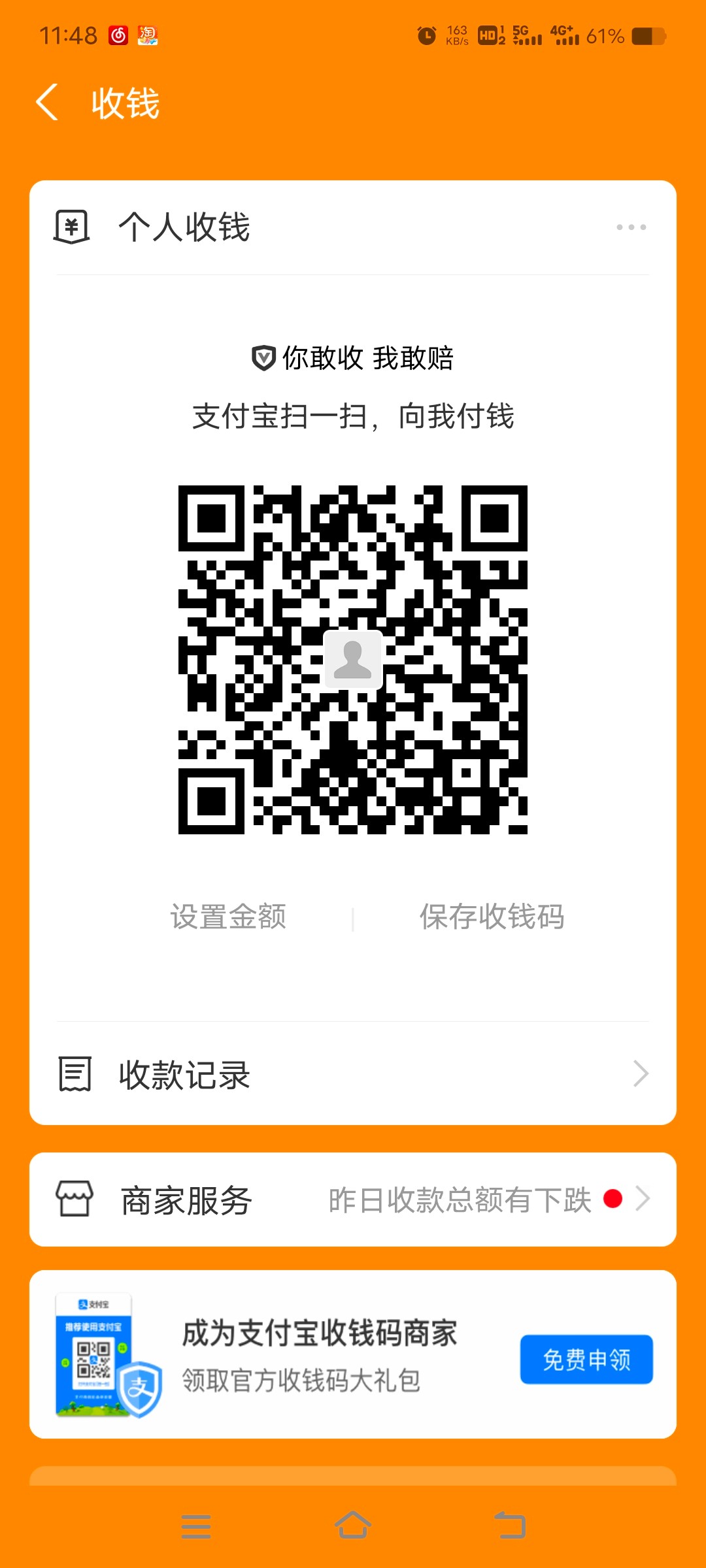Save the code with 保存收钱码
The width and height of the screenshot is (706, 1568).
[492, 917]
